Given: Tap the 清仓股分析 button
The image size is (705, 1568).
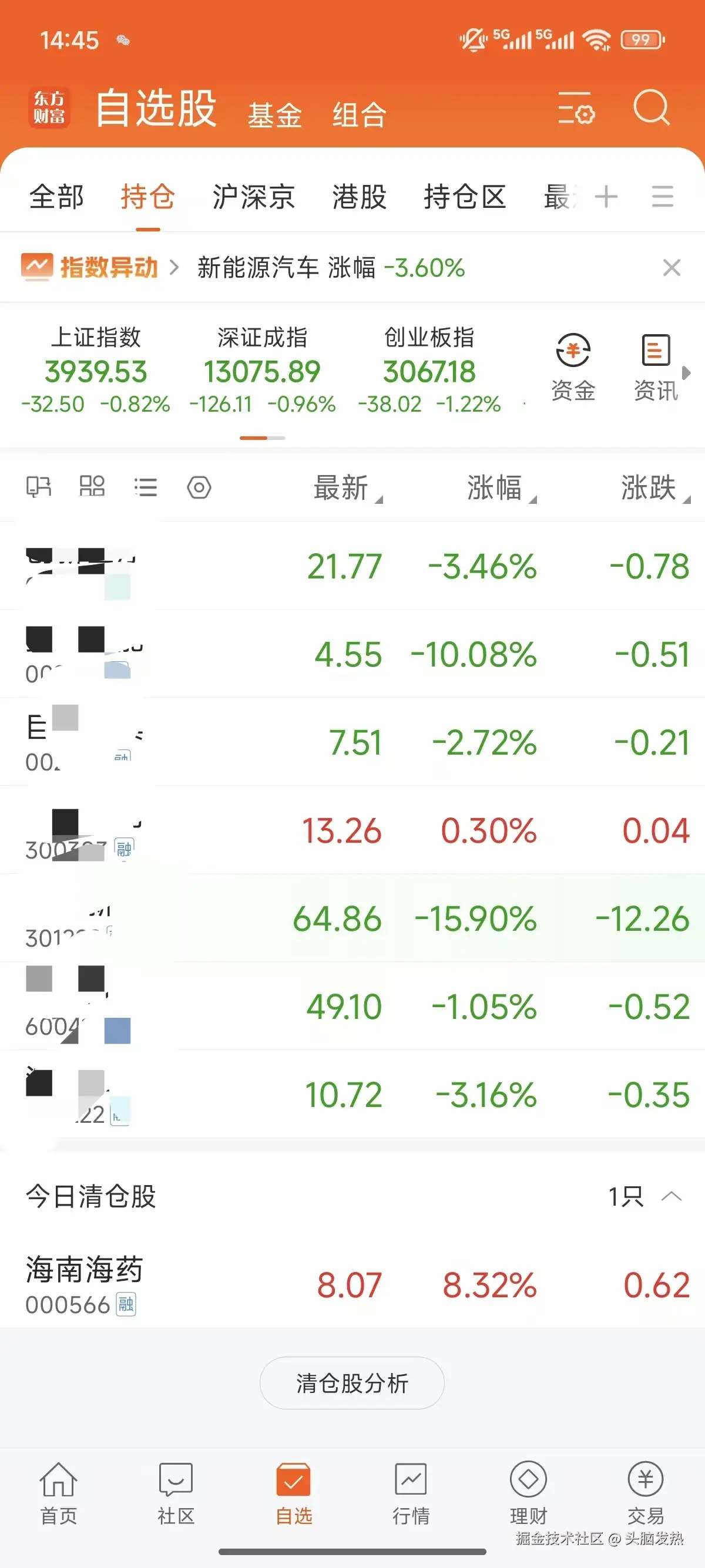Looking at the screenshot, I should point(352,1383).
